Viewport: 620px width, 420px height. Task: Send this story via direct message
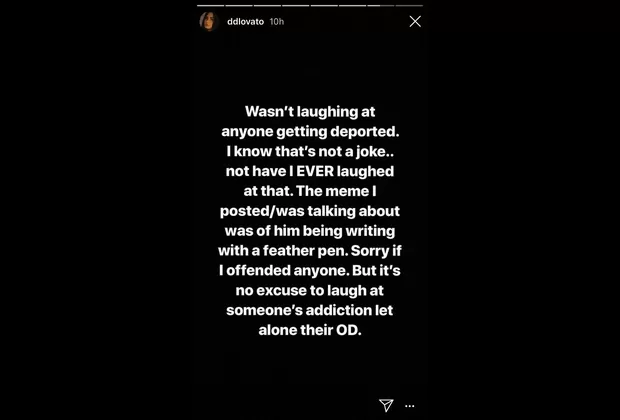pyautogui.click(x=386, y=405)
